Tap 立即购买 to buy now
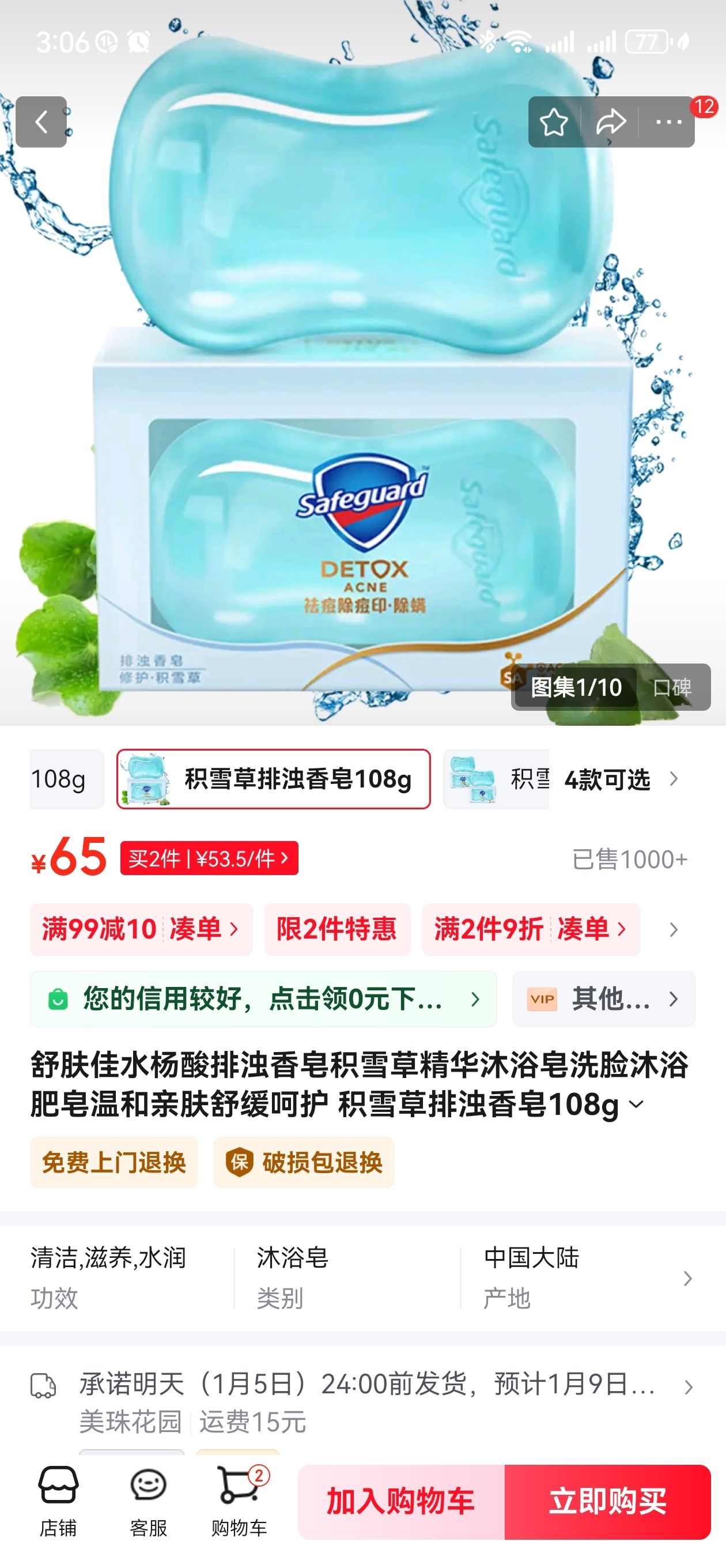Screen dimensions: 726x1568 click(x=607, y=1502)
